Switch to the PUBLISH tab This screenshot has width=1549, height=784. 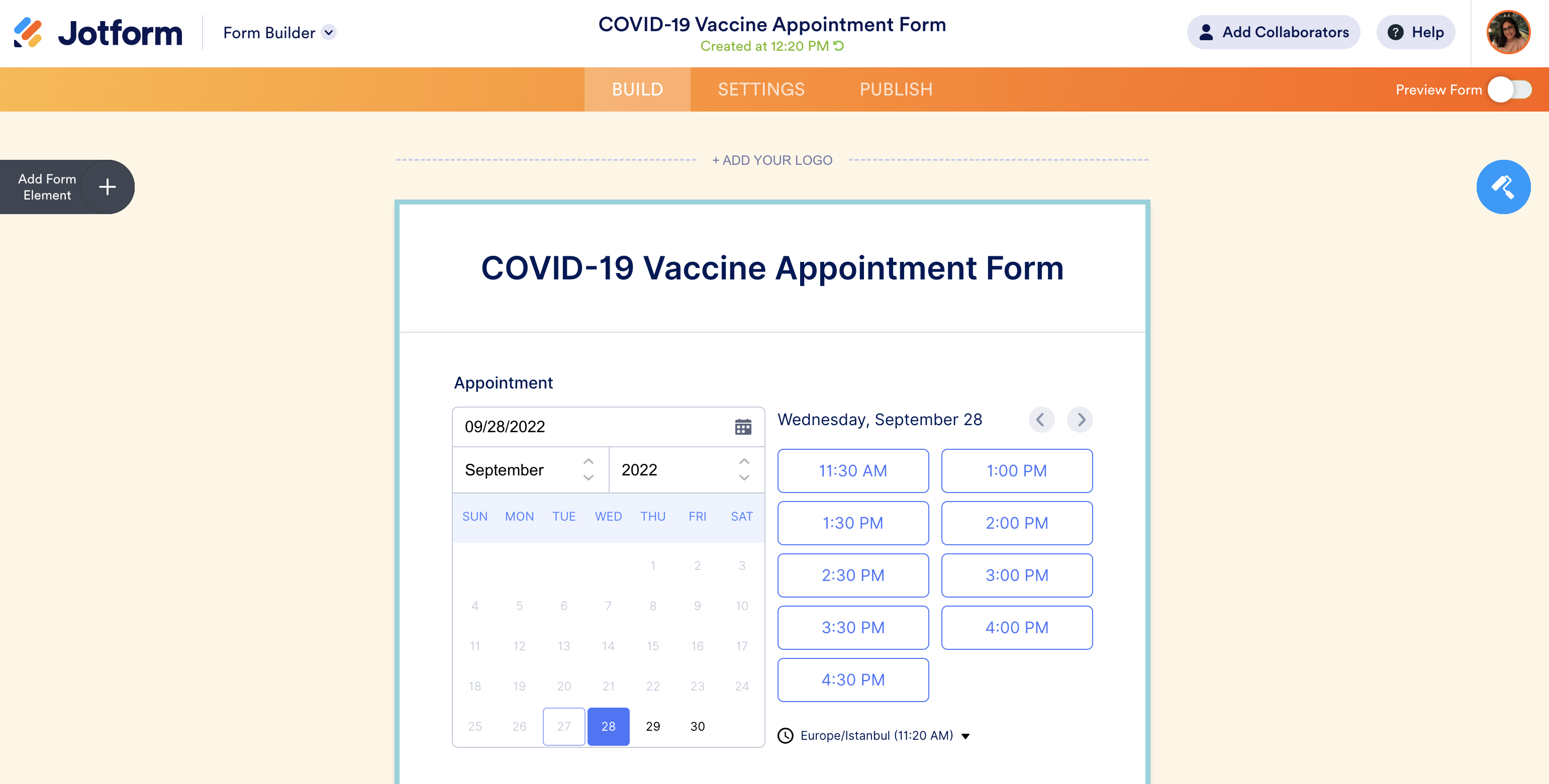coord(895,89)
